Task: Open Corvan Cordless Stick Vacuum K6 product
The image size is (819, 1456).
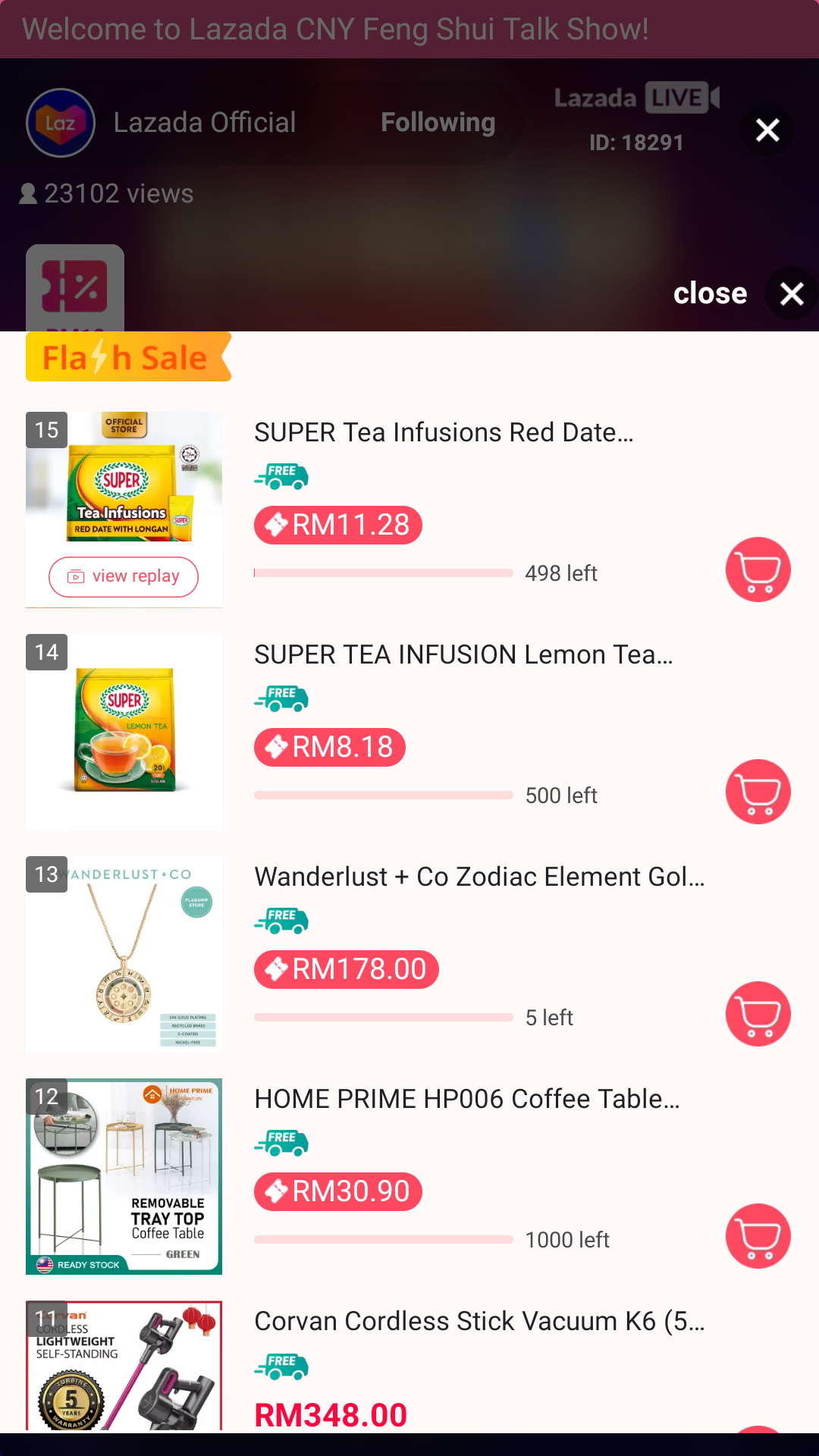Action: click(x=479, y=1322)
